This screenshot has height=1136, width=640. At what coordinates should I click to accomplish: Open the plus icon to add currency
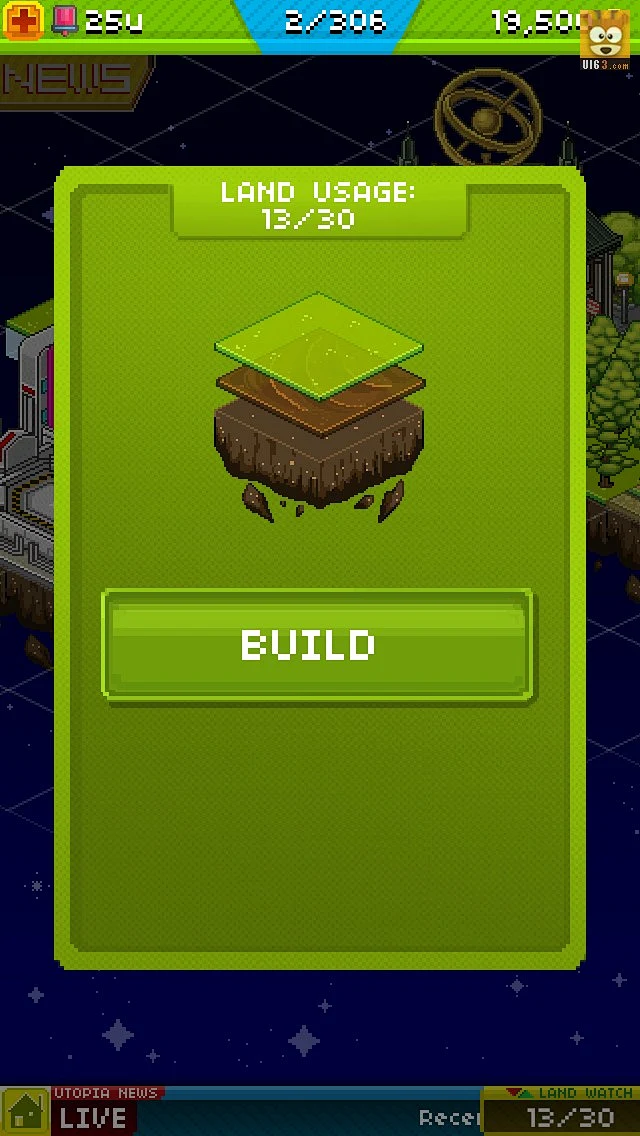pos(22,20)
